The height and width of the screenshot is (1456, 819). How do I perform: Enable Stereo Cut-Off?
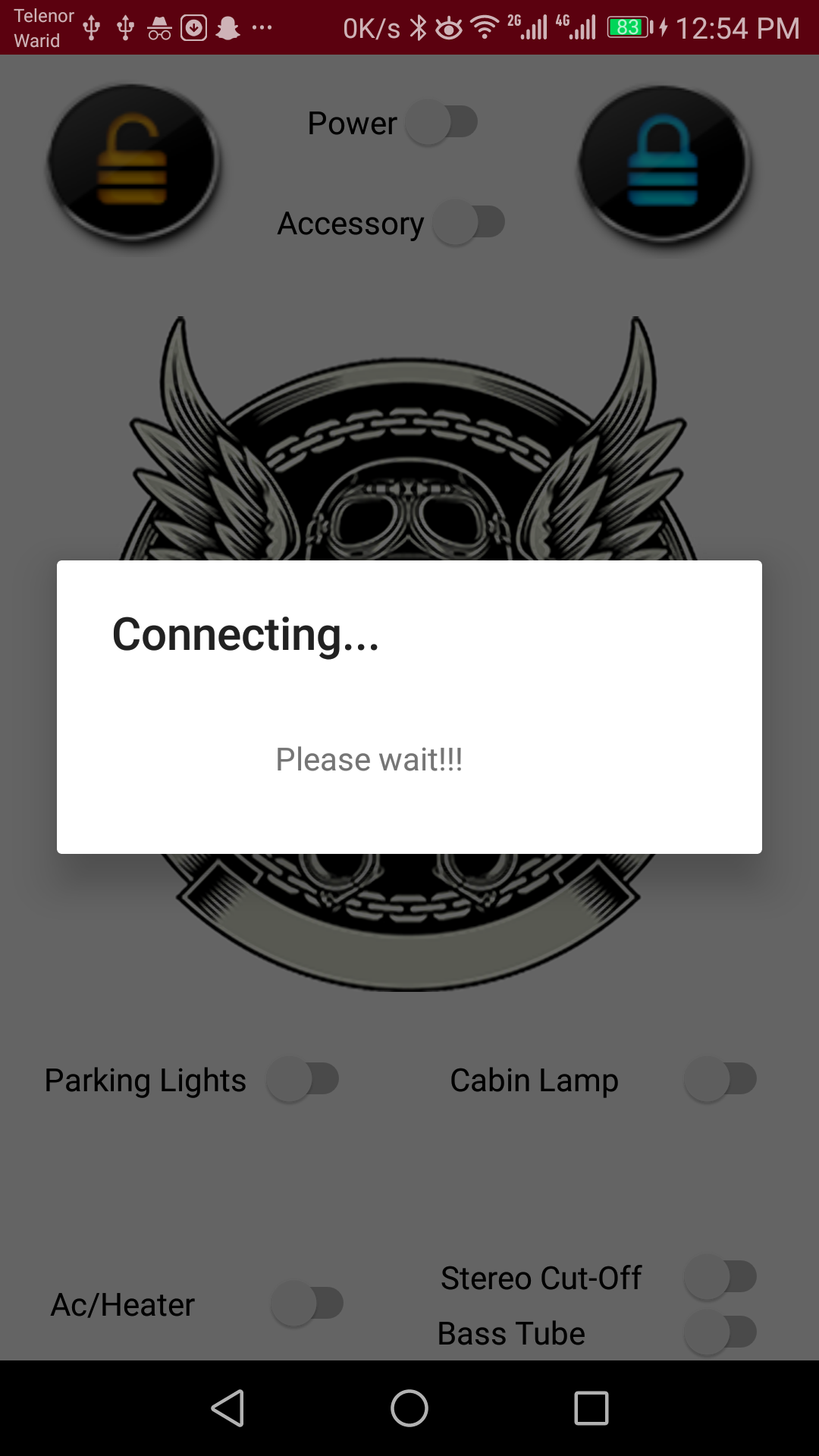coord(720,1277)
